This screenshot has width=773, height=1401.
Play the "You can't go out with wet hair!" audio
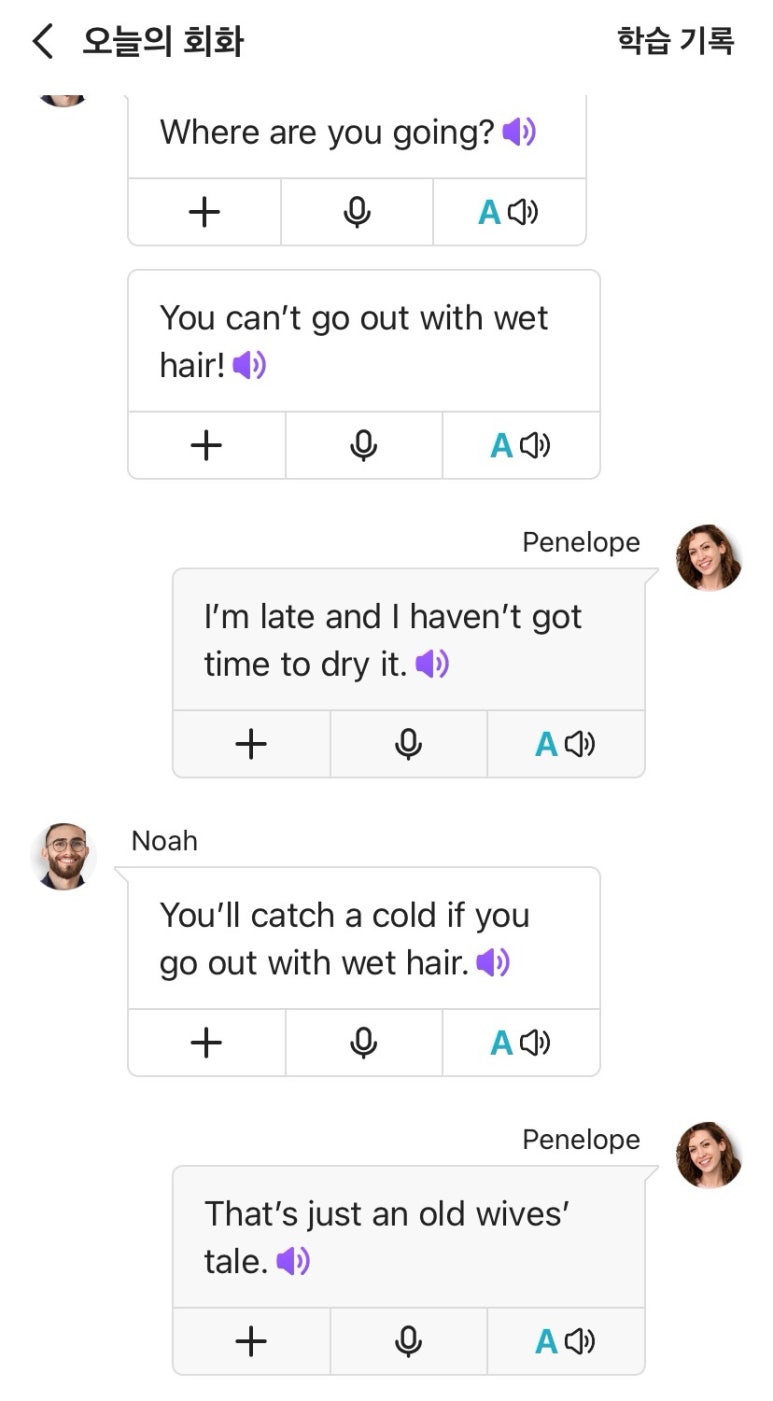tap(249, 366)
